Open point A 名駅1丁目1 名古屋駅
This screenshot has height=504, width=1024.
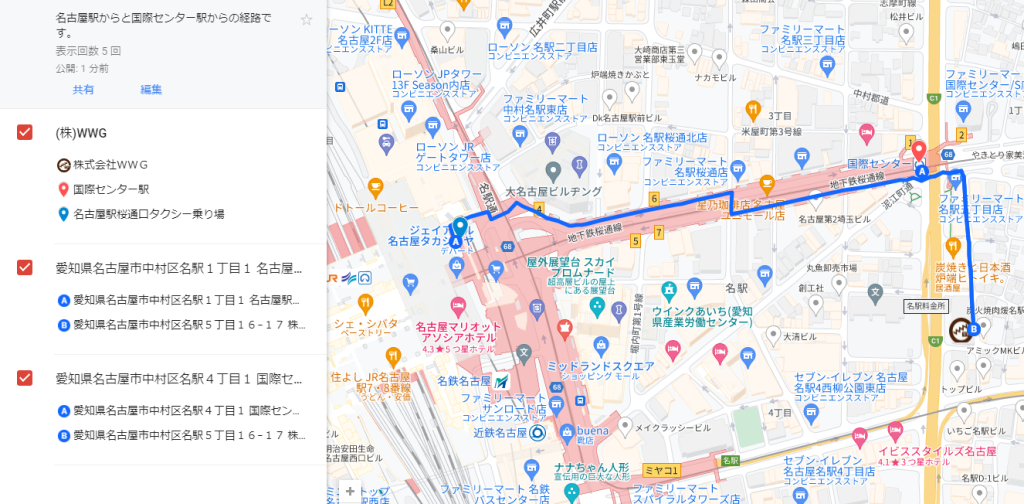(180, 300)
